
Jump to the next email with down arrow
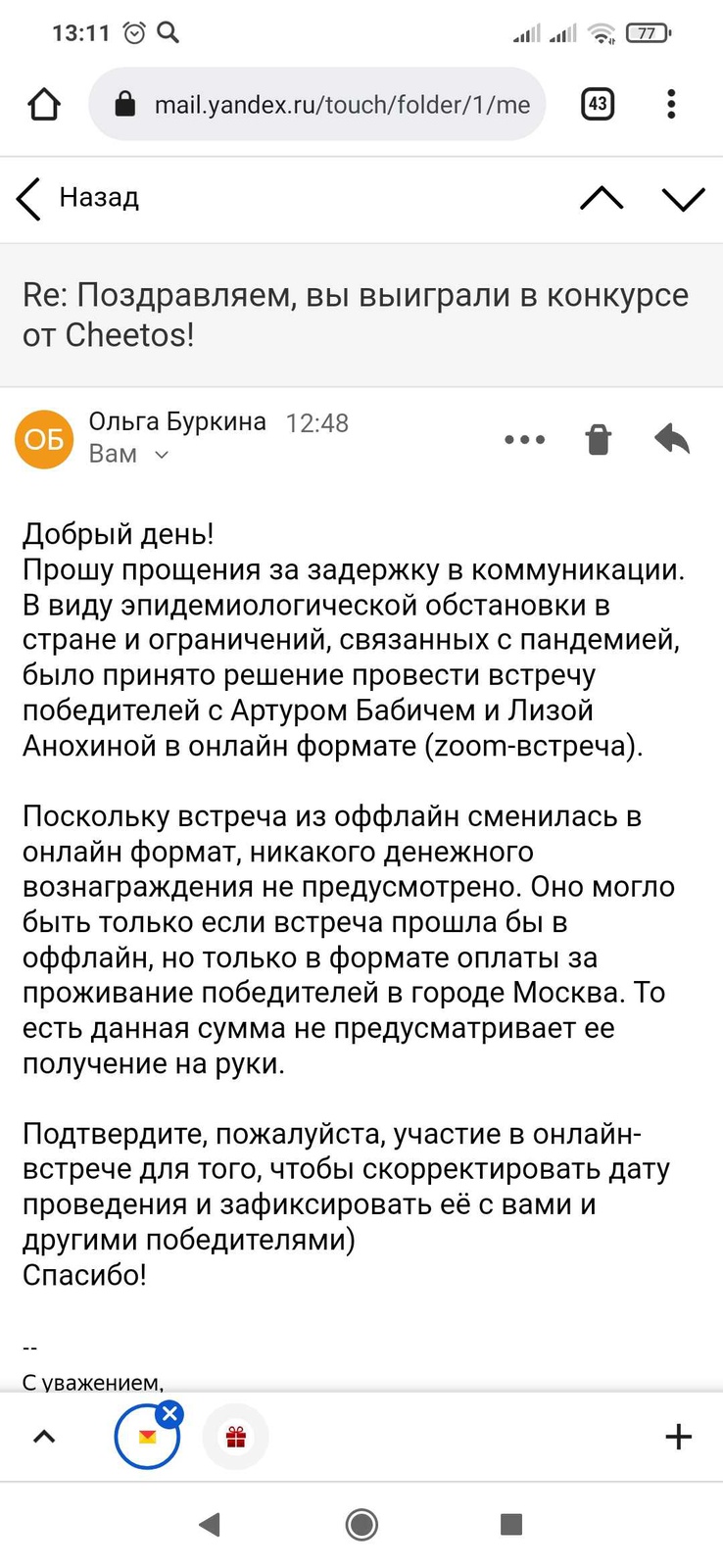(x=683, y=198)
